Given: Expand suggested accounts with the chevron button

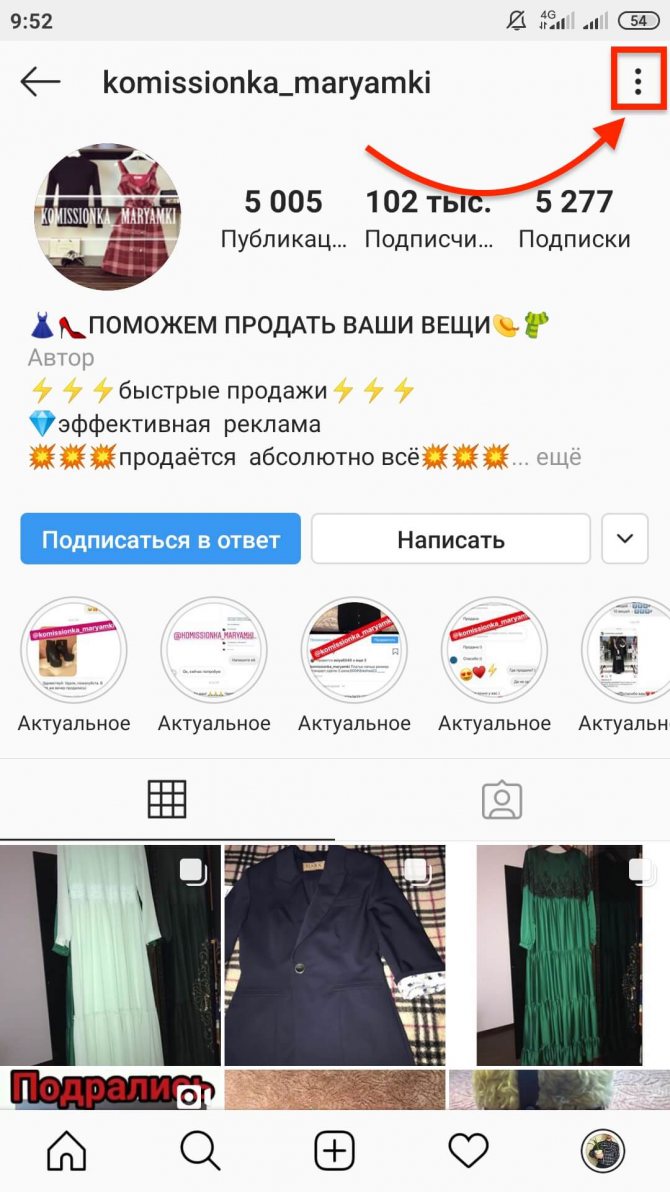Looking at the screenshot, I should point(625,540).
